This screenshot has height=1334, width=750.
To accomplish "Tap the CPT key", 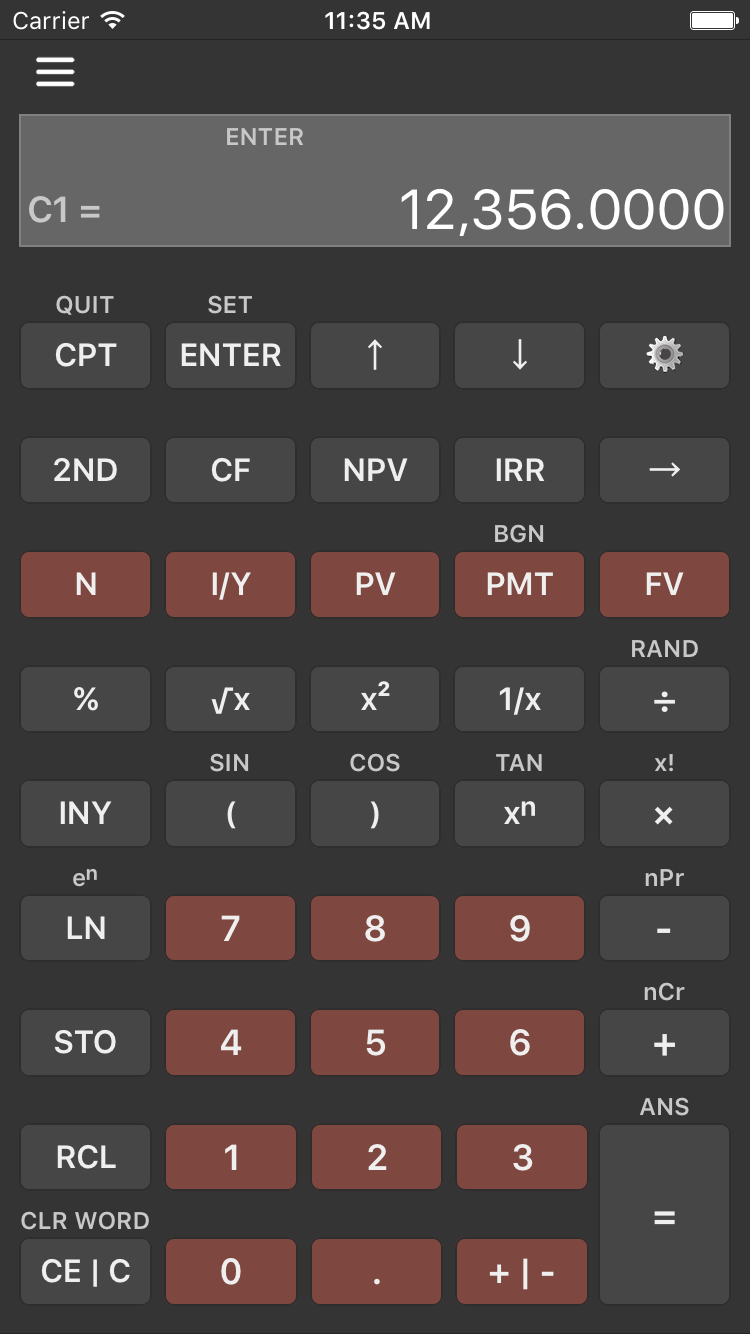I will [x=85, y=355].
